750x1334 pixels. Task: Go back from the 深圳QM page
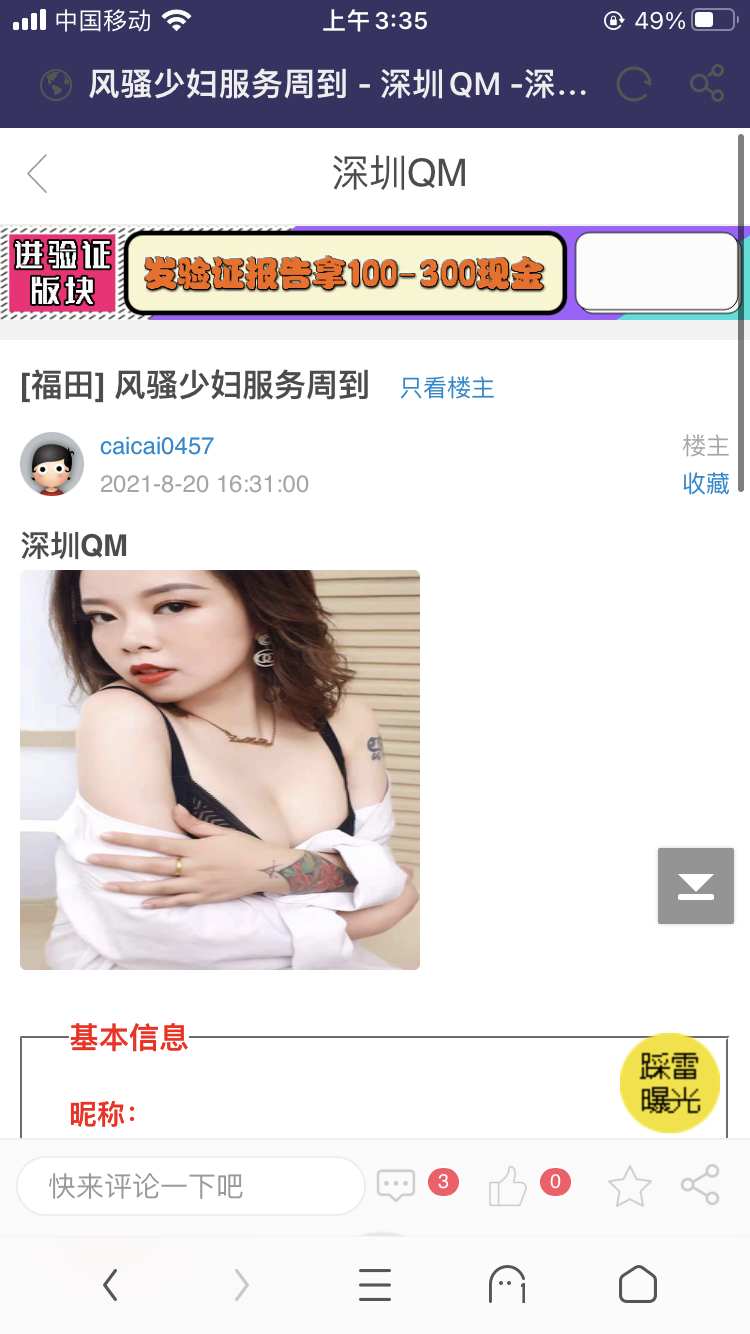pyautogui.click(x=38, y=174)
